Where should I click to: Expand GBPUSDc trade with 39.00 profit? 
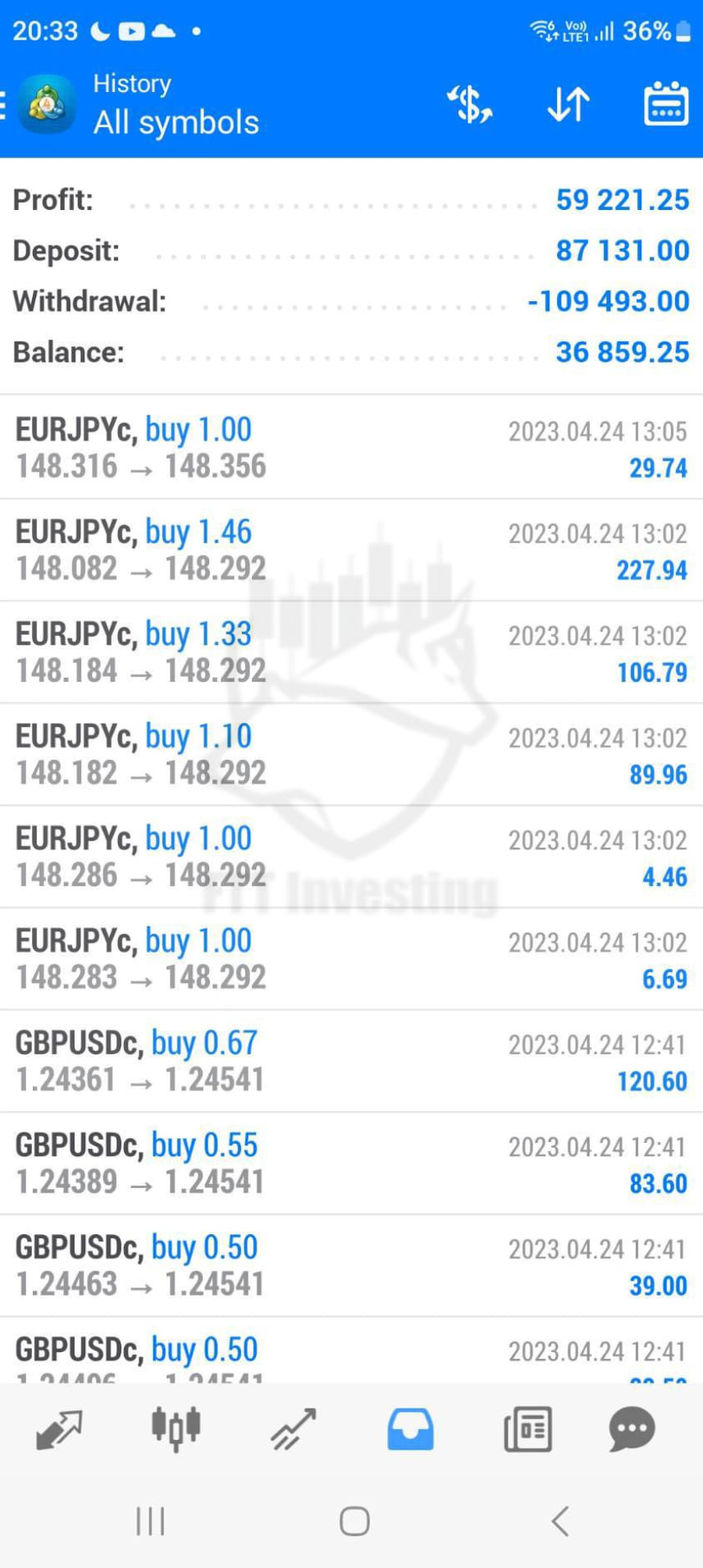click(x=351, y=1266)
